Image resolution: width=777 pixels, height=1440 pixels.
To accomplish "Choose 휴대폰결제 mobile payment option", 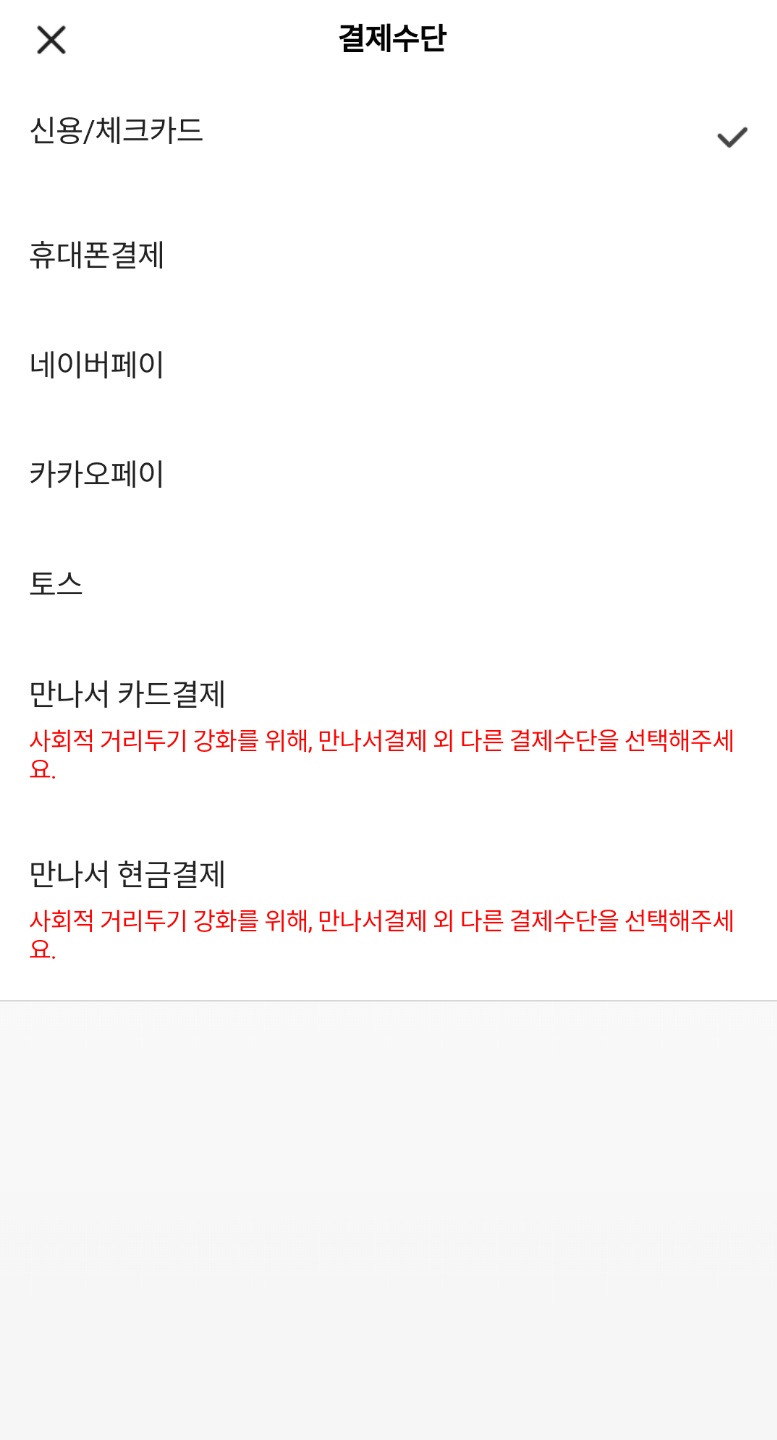I will [98, 257].
